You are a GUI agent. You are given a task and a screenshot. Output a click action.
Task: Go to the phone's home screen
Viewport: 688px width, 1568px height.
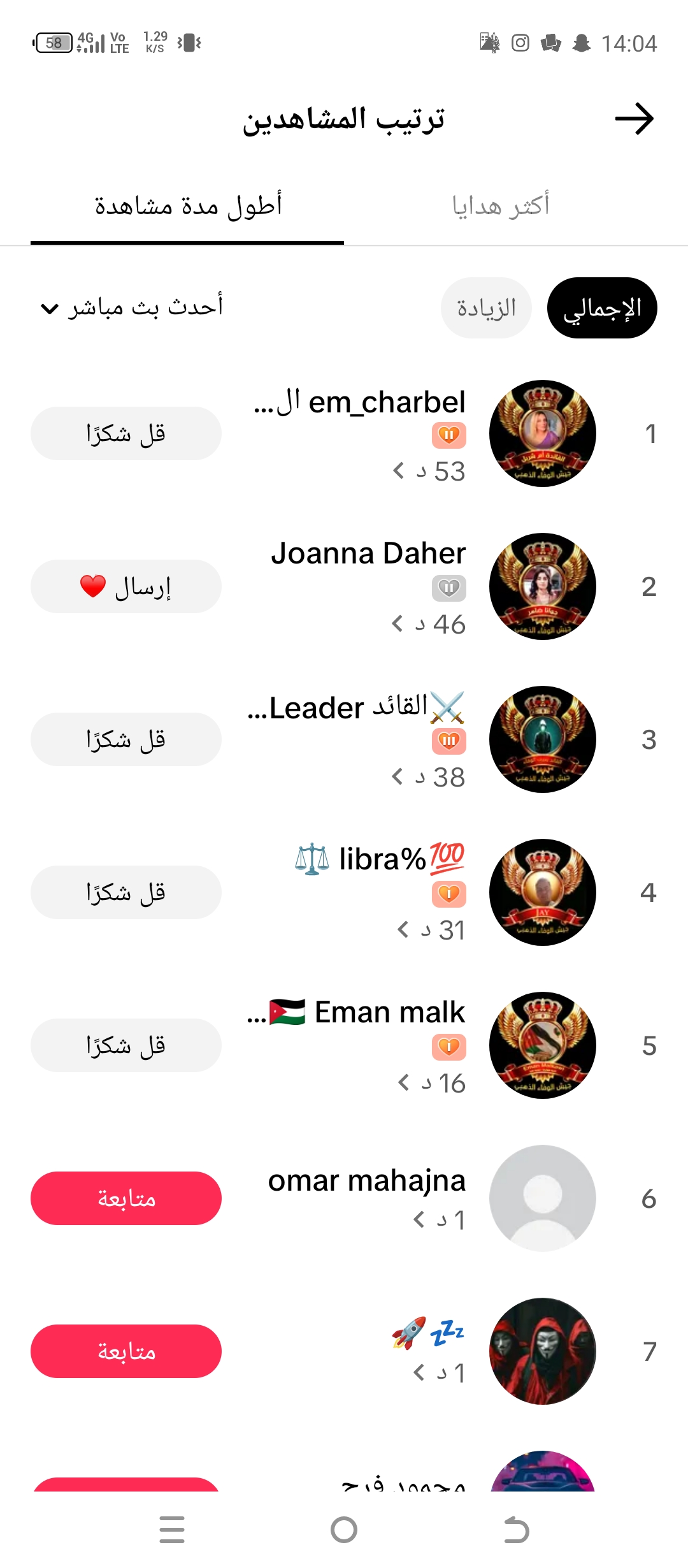344,1530
